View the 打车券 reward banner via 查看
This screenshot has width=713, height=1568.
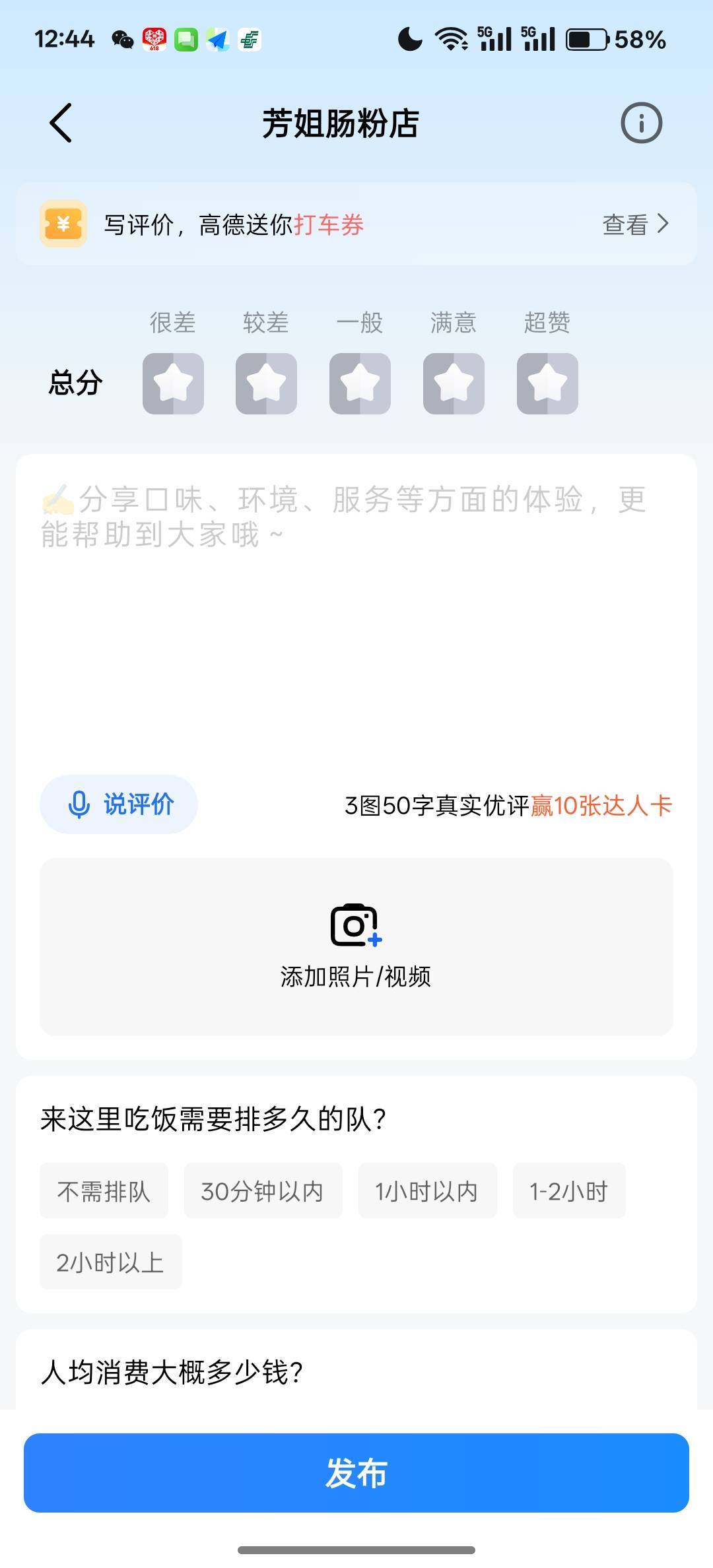point(635,224)
